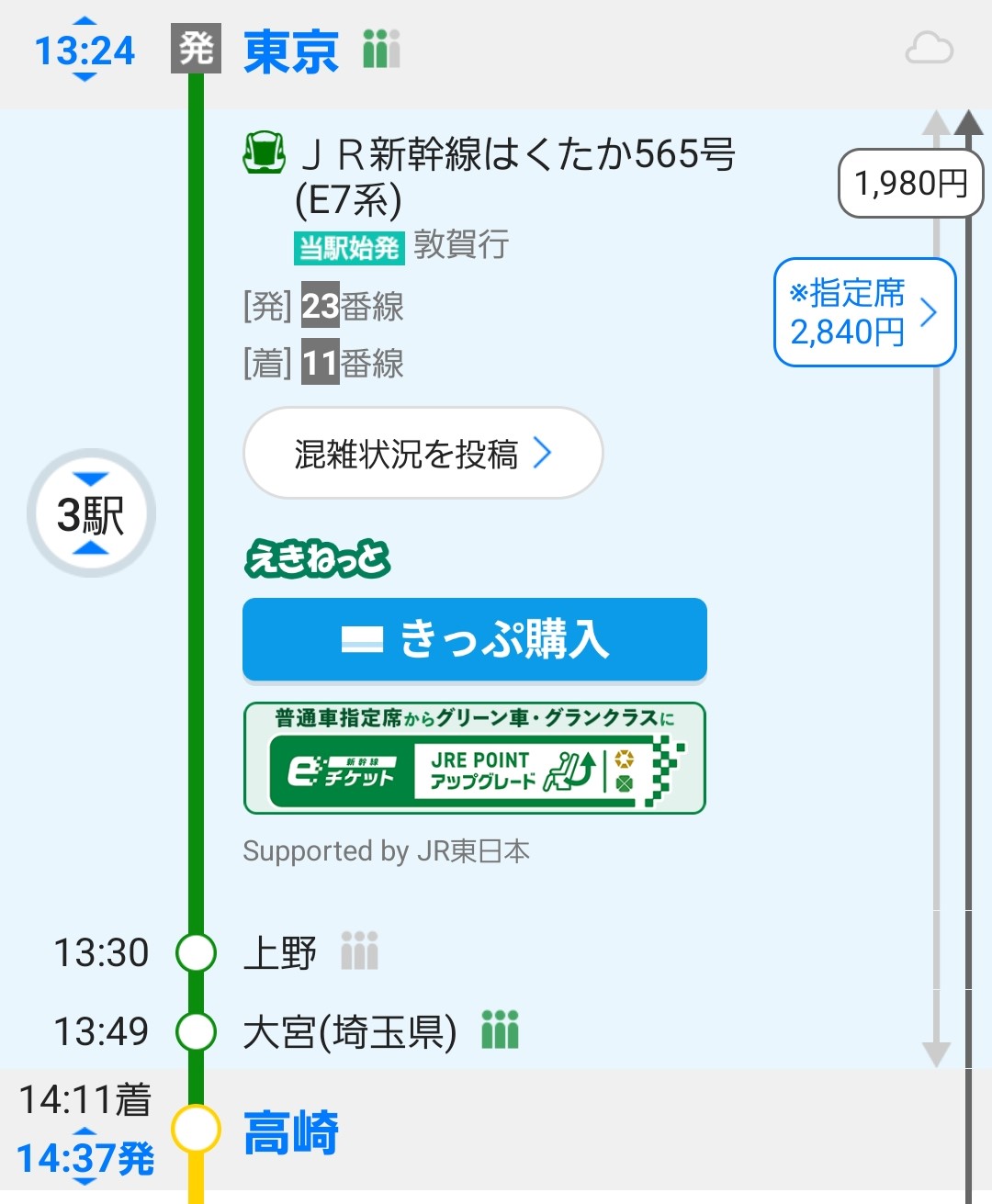View the 1,980円 fare details

pos(910,184)
